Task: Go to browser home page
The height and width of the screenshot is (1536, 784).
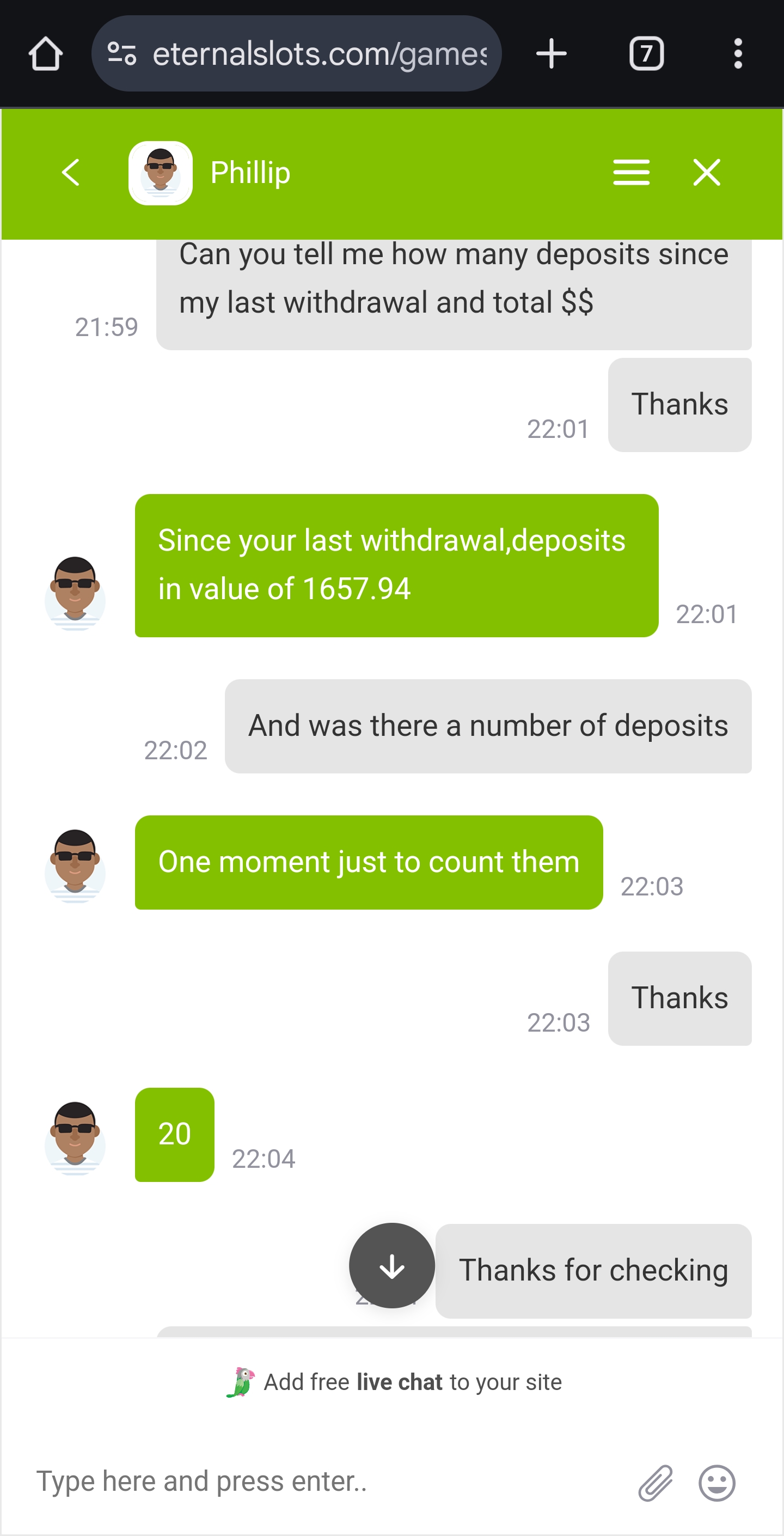Action: coord(46,54)
